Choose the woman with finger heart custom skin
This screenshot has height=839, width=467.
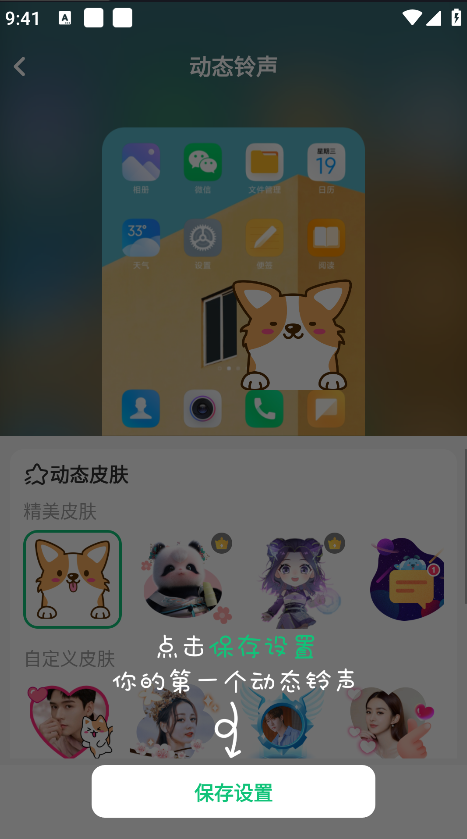pos(392,721)
